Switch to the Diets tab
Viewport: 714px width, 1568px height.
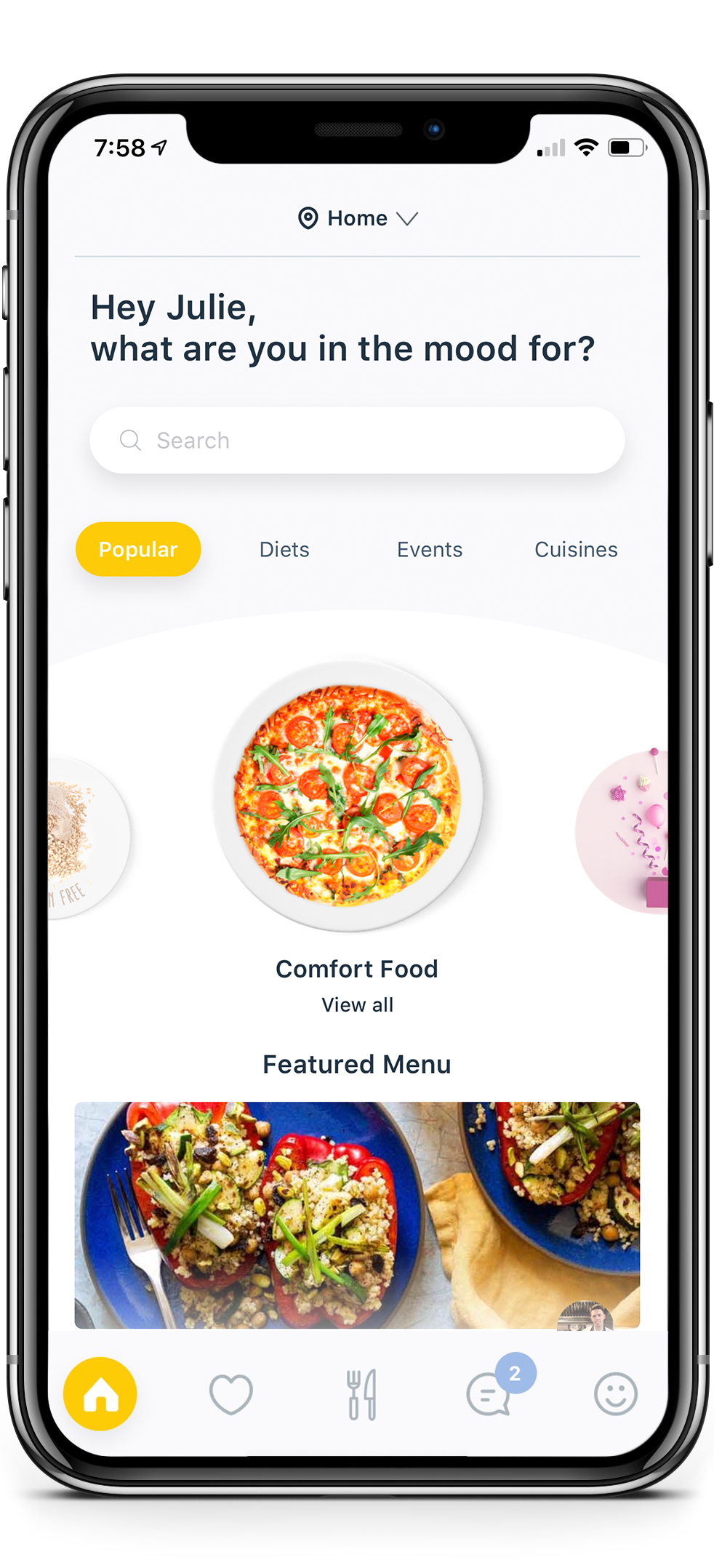284,550
